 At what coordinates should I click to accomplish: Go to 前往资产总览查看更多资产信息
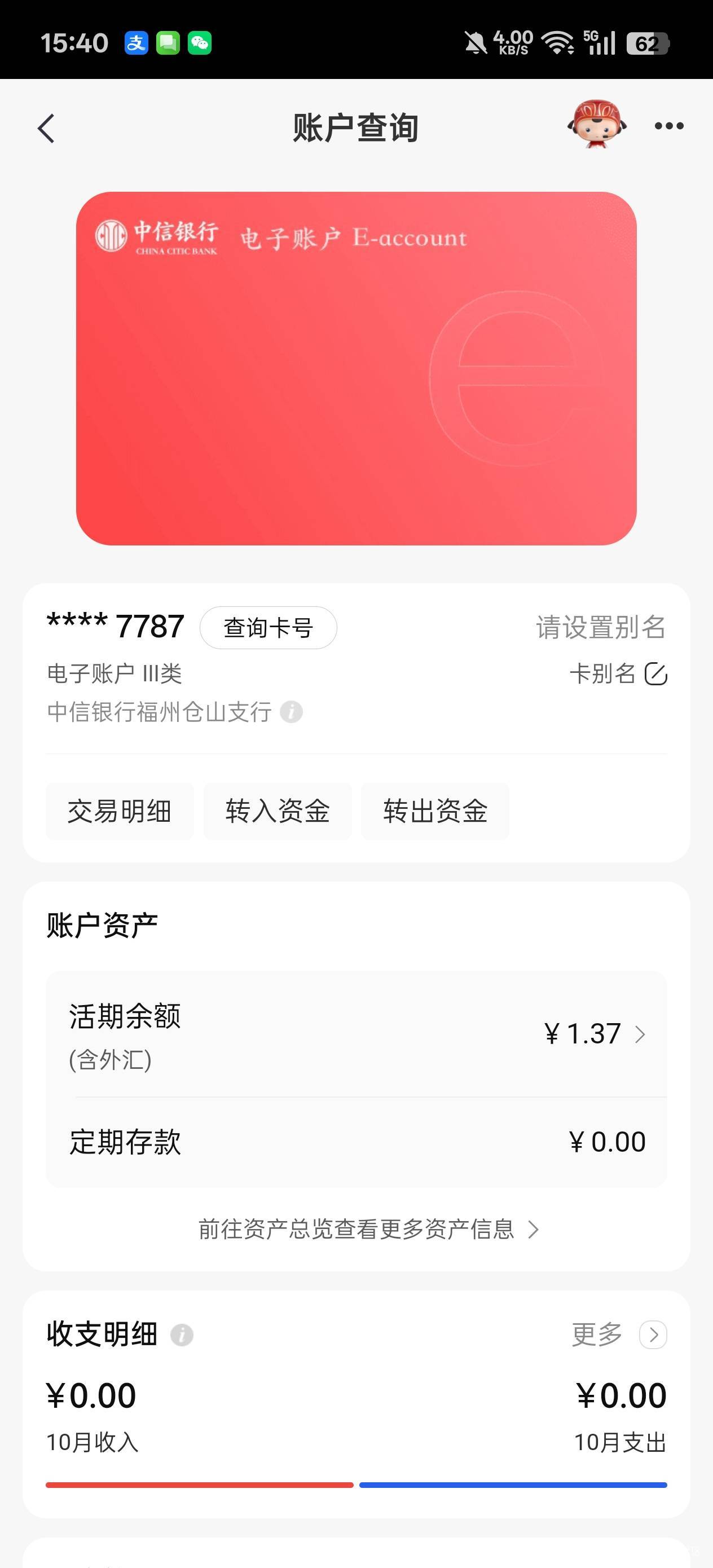click(x=368, y=1229)
